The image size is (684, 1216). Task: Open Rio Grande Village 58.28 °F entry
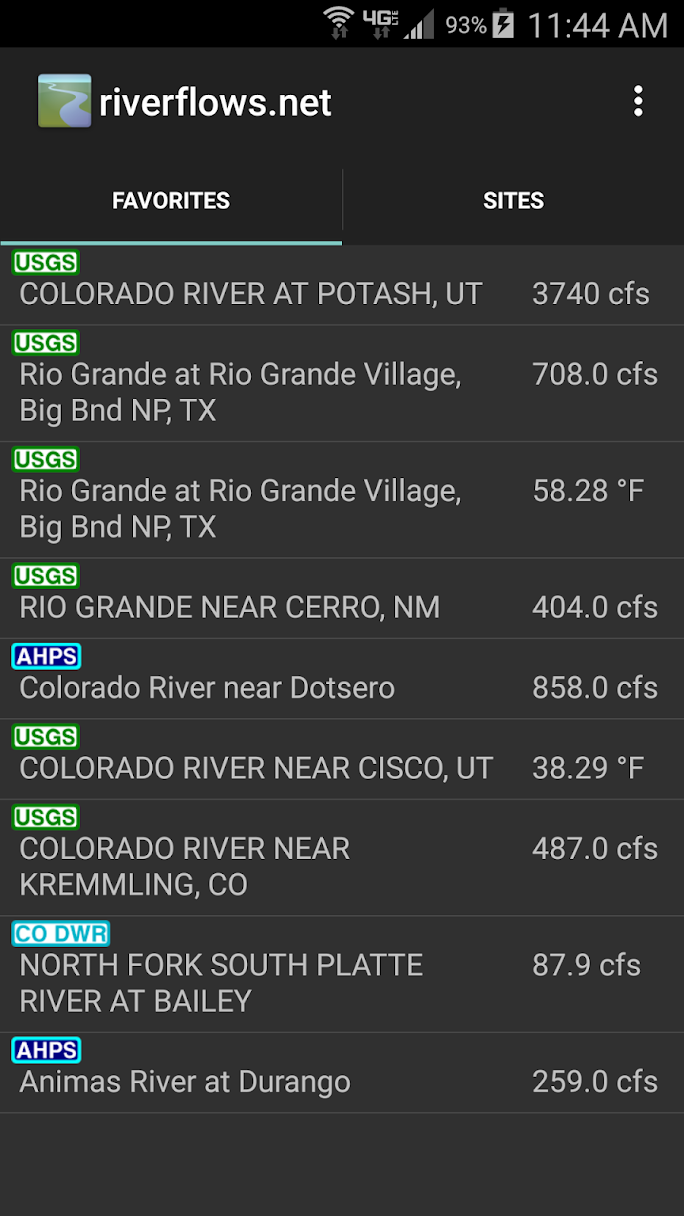[342, 501]
